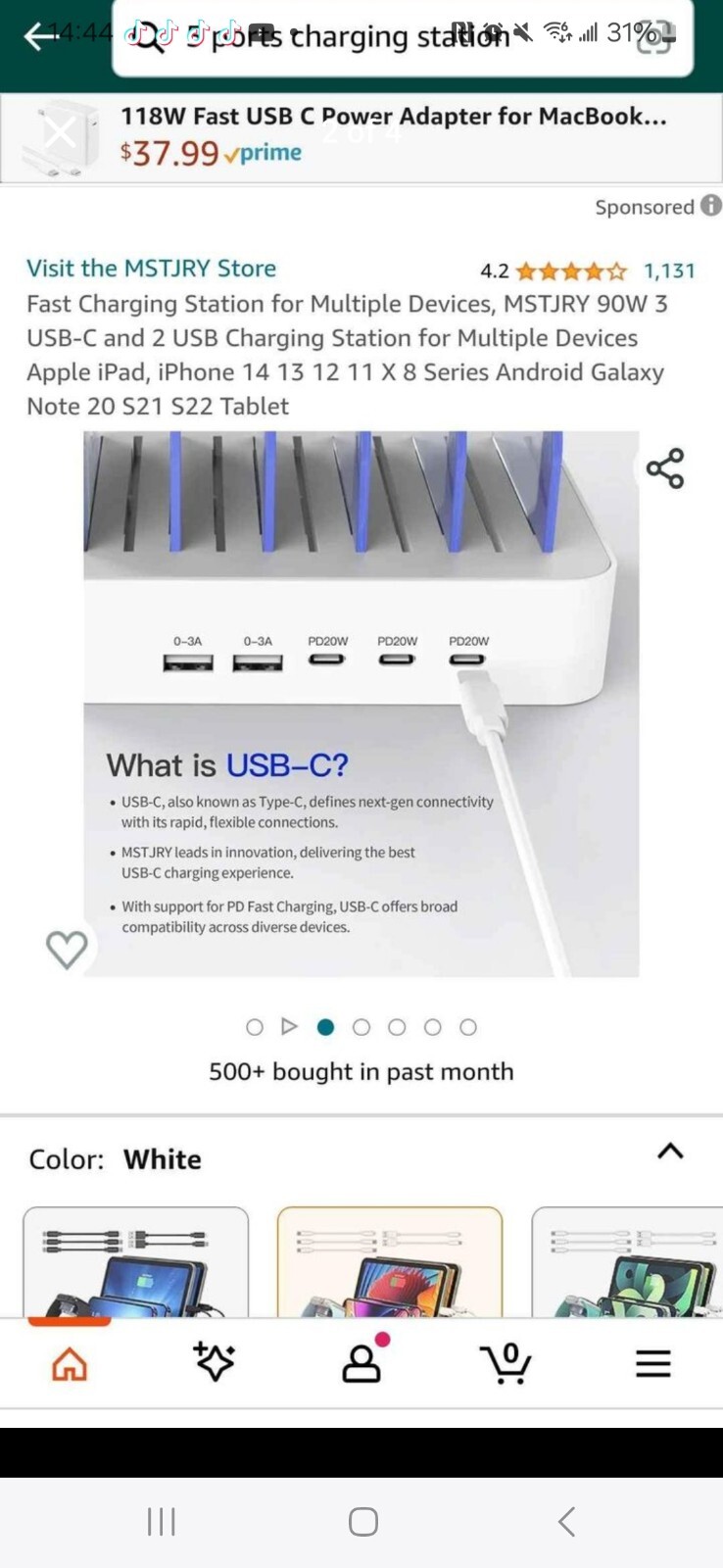Screen dimensions: 723x1568
Task: Open the 118W Fast USB C adapter ad
Action: [392, 135]
